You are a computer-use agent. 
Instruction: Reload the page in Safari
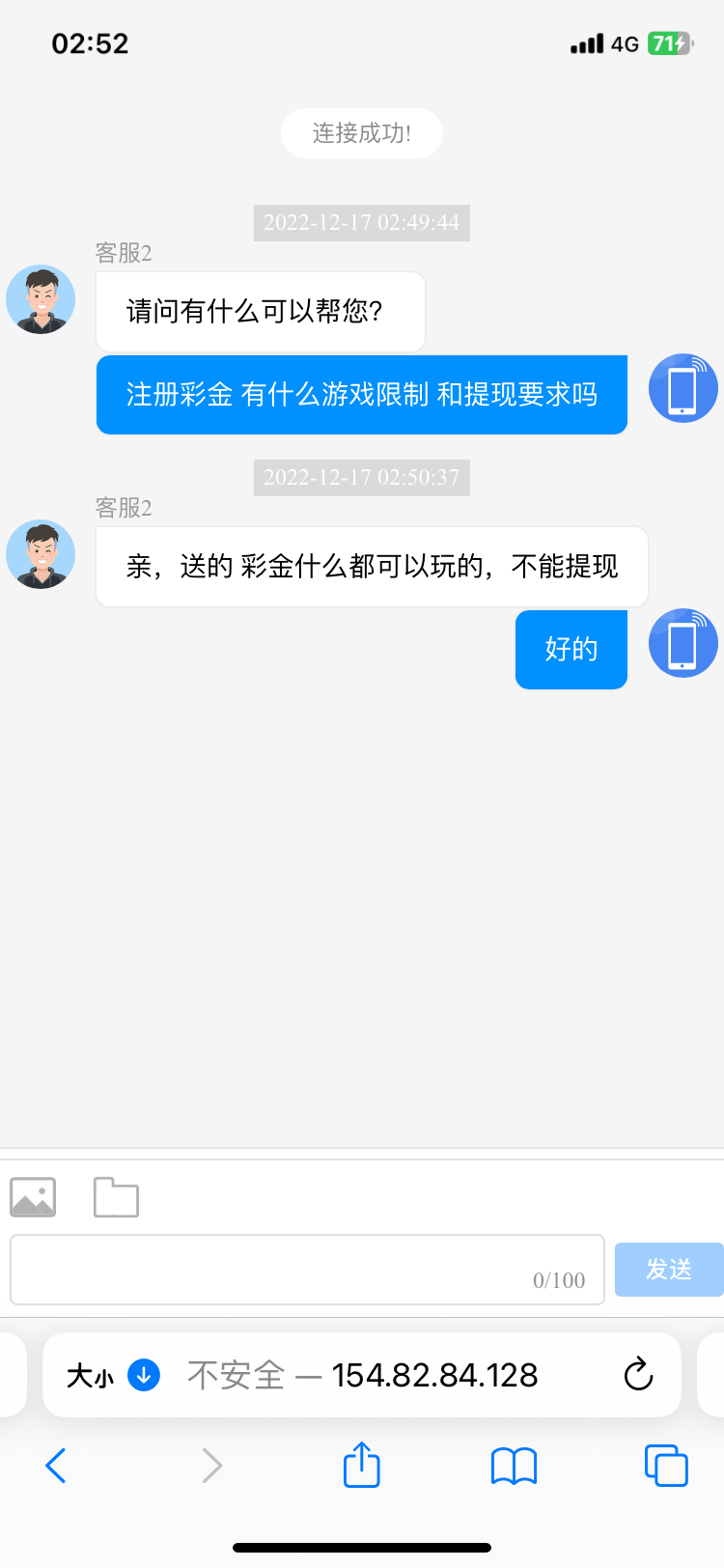[638, 1375]
